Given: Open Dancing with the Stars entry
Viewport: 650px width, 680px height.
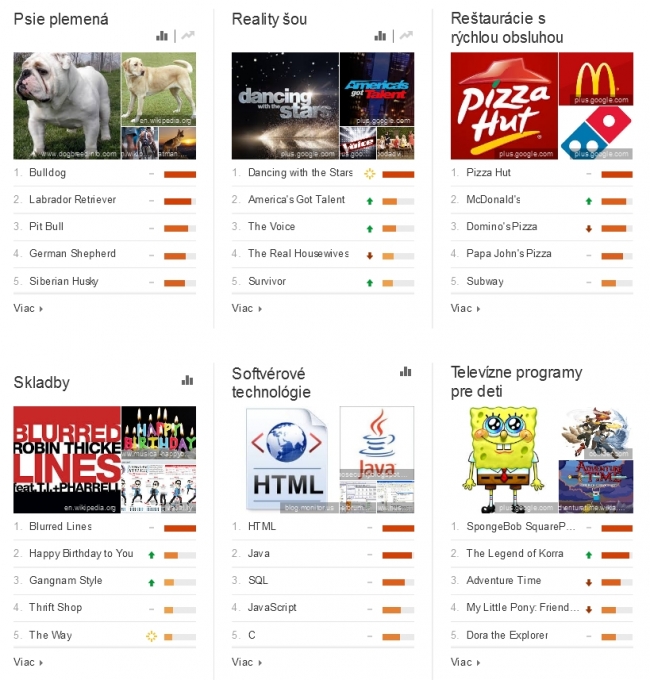Looking at the screenshot, I should click(300, 173).
